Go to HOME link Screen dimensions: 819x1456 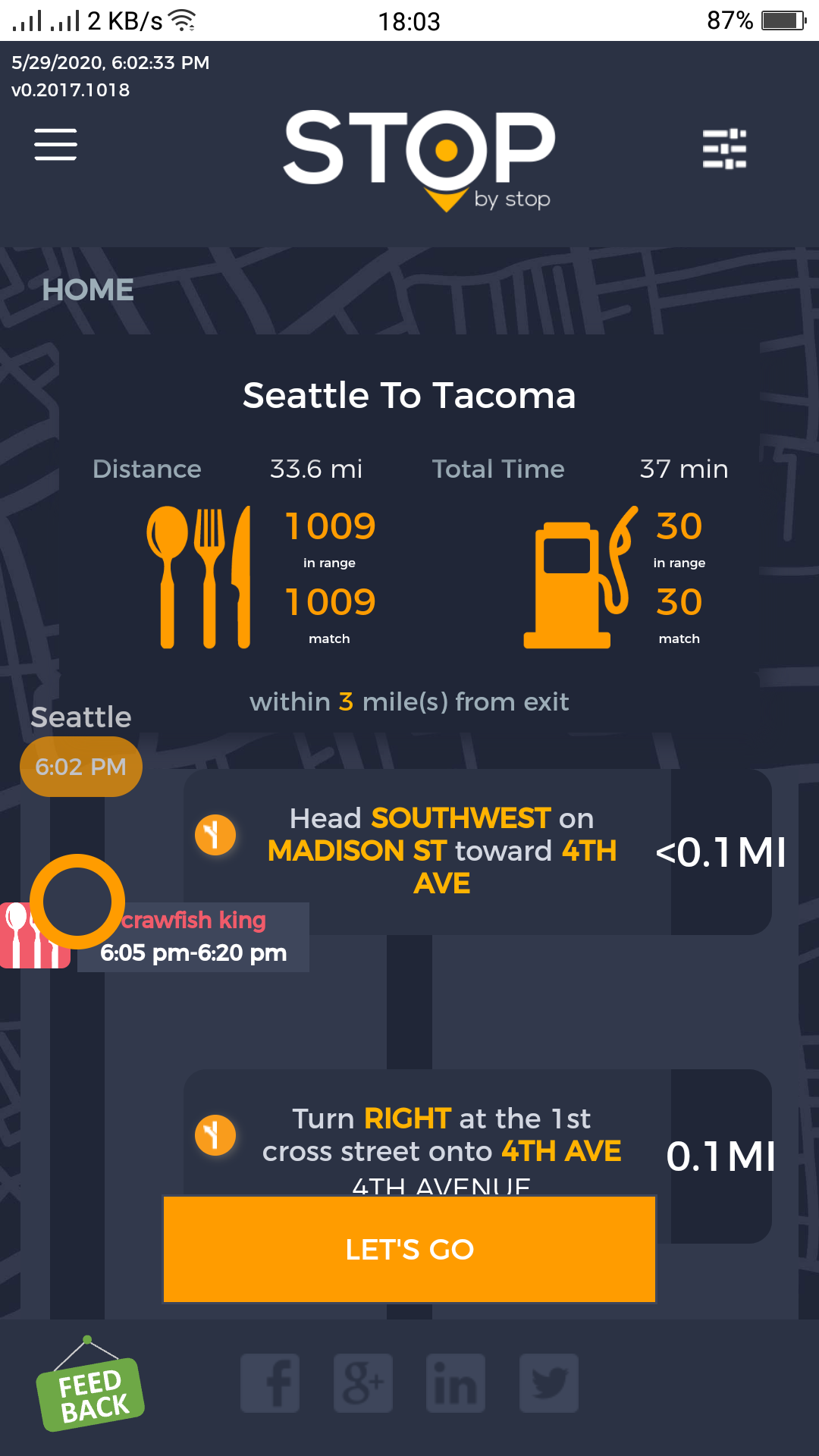(x=88, y=290)
